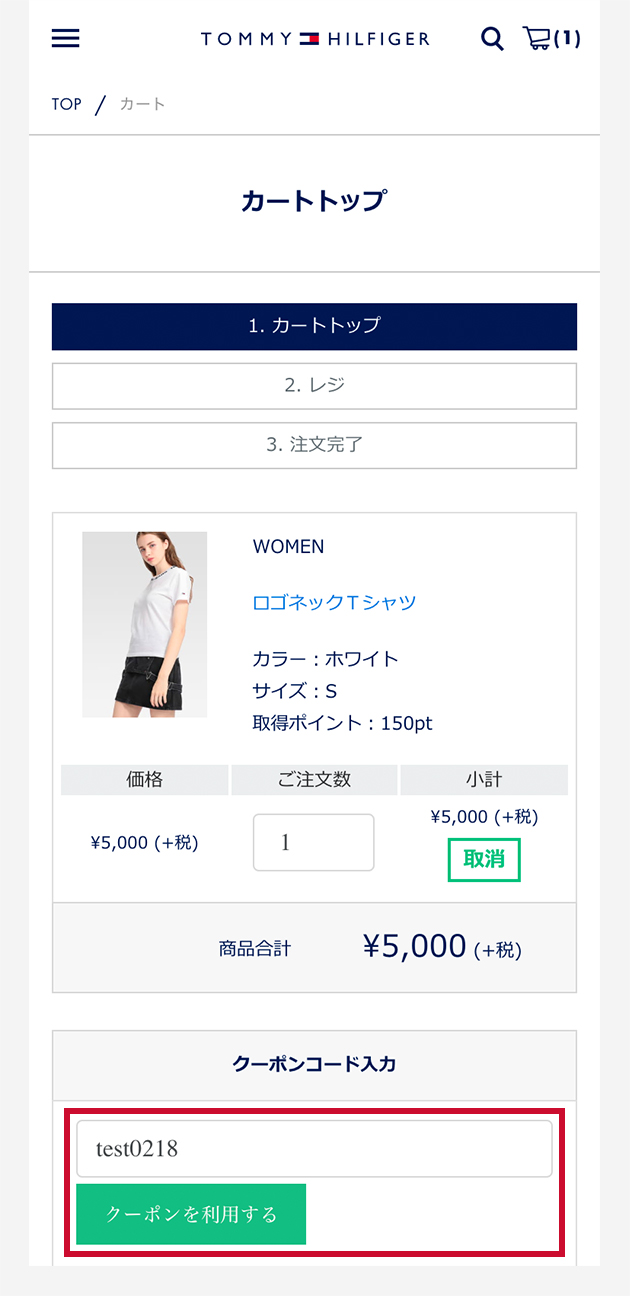The height and width of the screenshot is (1296, 630).
Task: Apply coupon with クーポンを利用する button
Action: [191, 1214]
